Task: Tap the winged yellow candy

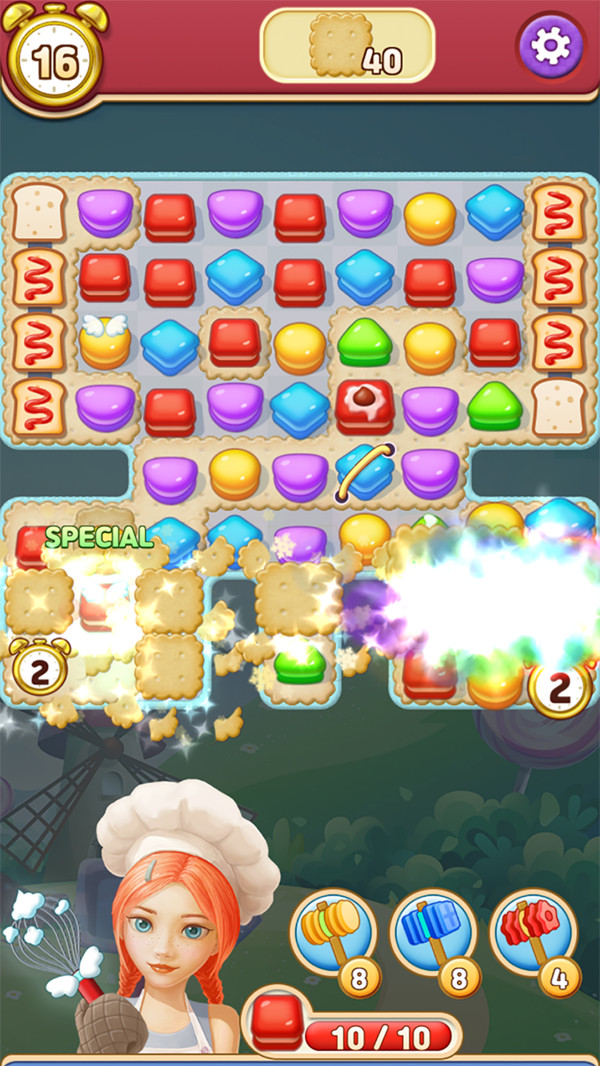Action: pyautogui.click(x=105, y=343)
